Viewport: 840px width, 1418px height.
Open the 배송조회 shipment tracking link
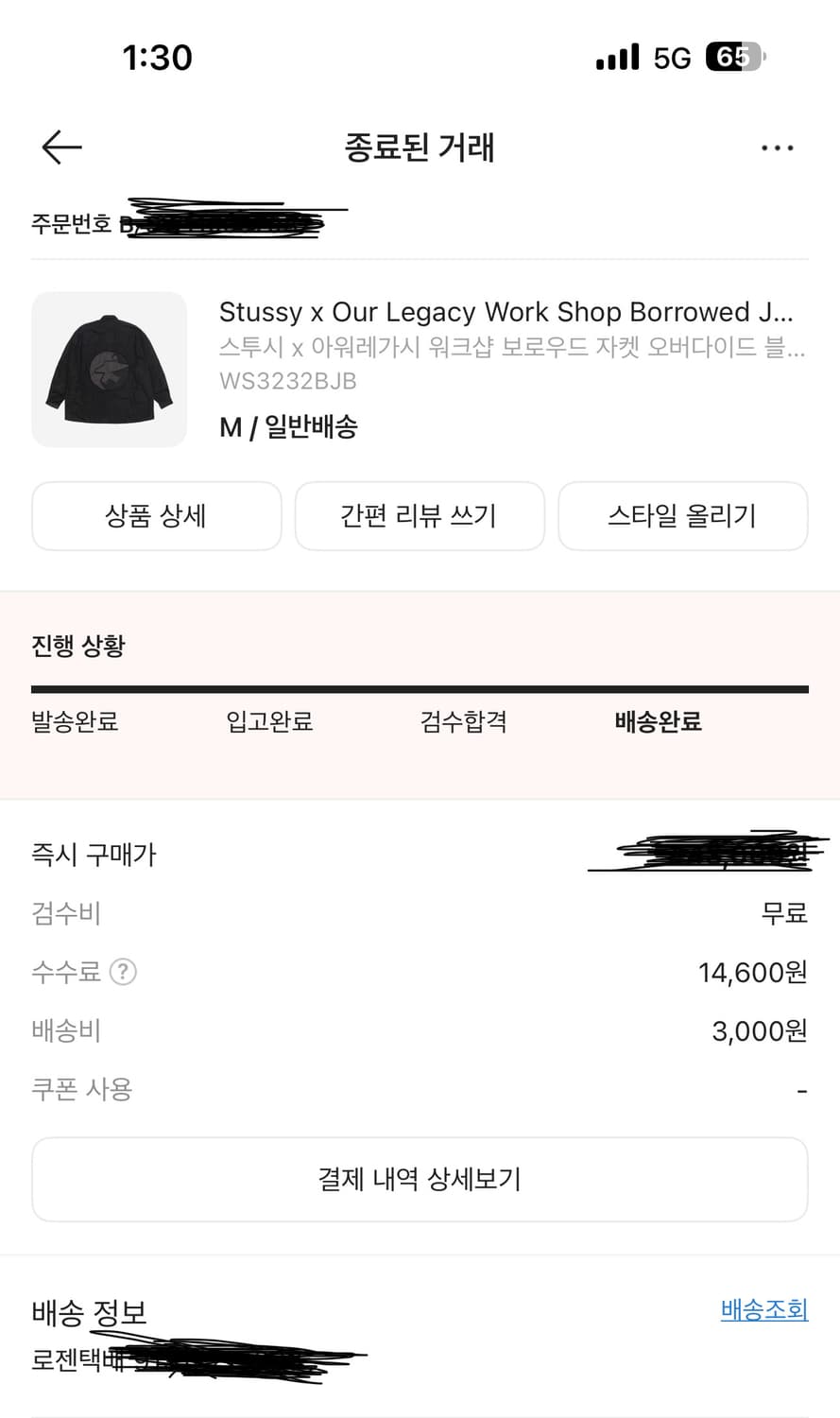[x=763, y=1309]
